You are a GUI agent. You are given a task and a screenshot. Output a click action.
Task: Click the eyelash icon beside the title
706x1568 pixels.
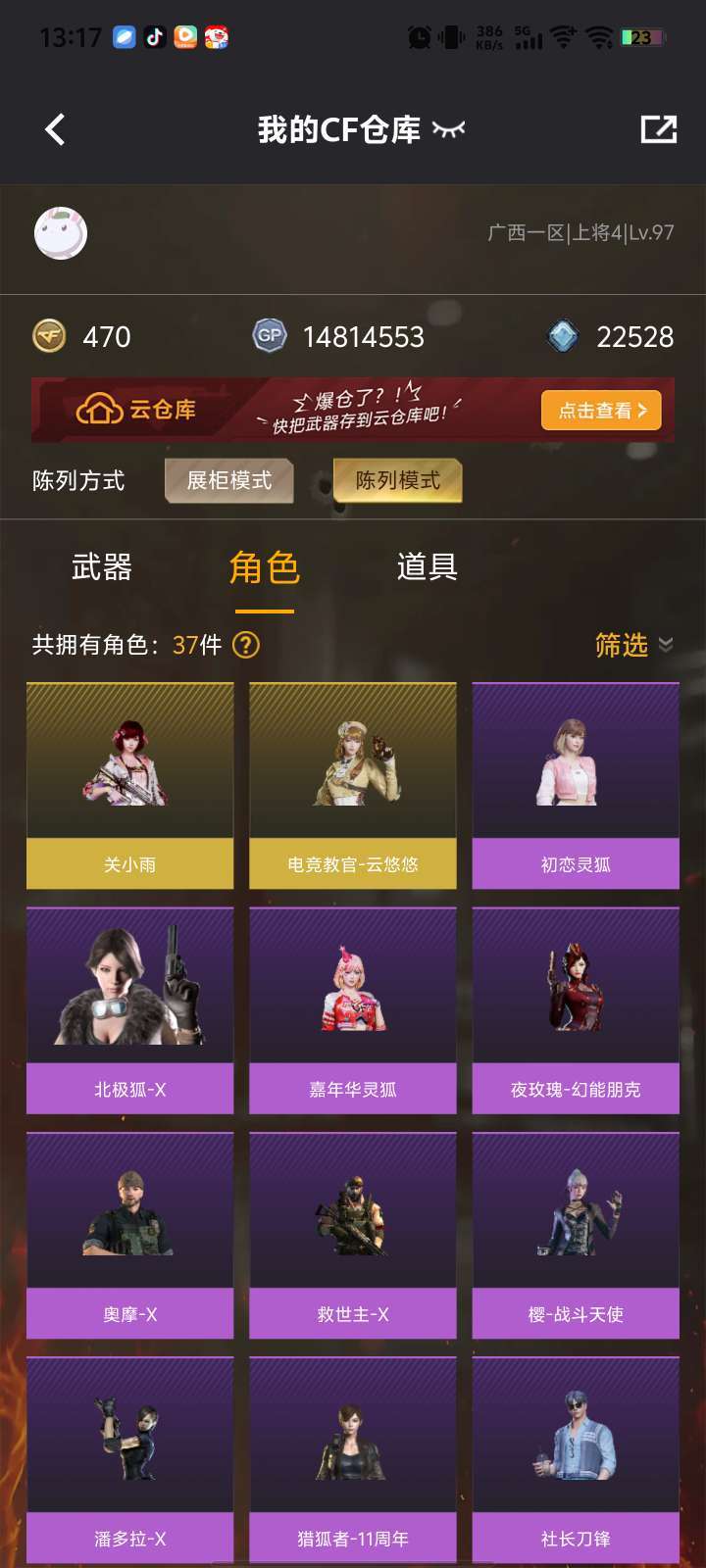pos(447,128)
